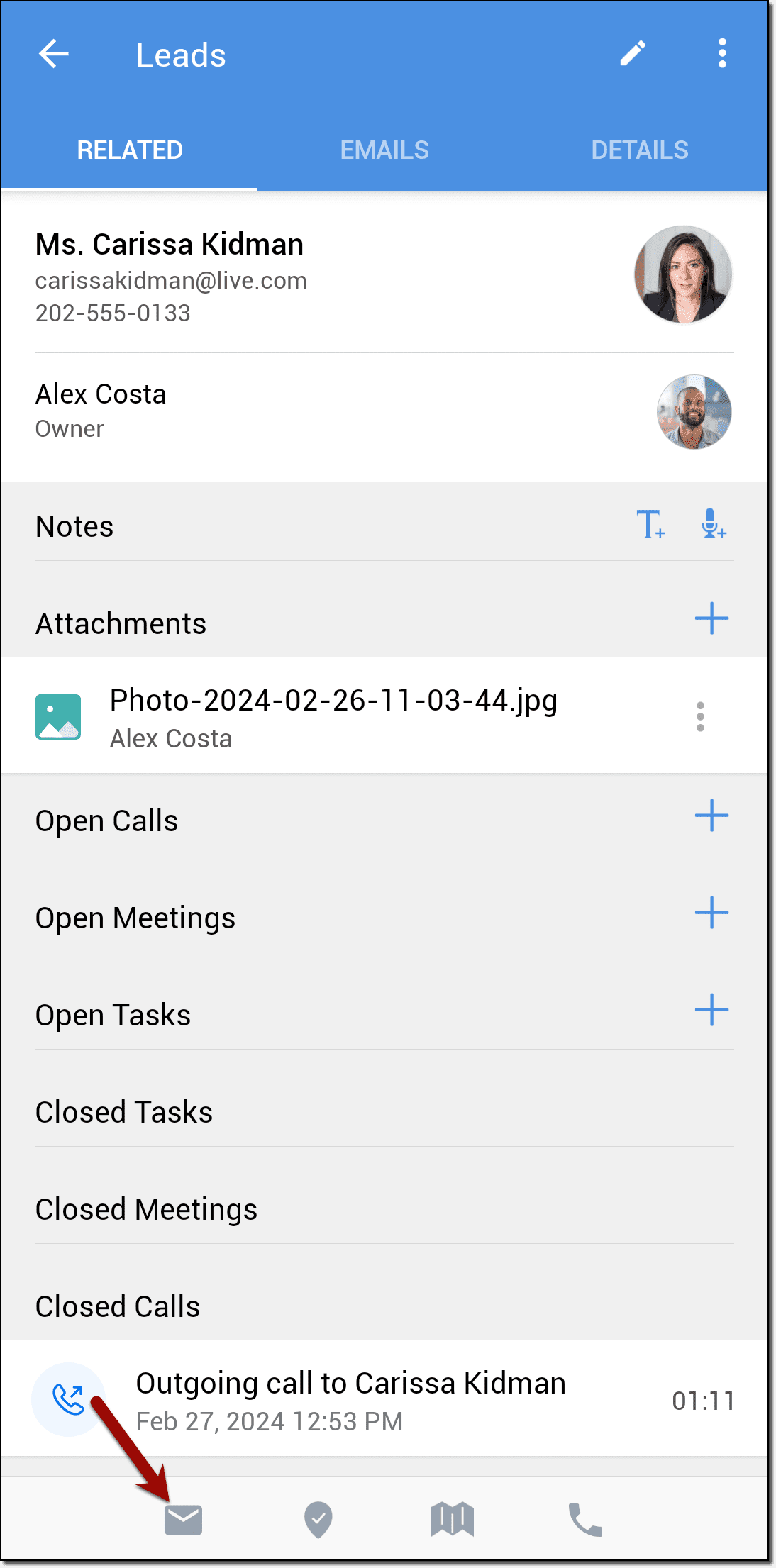View Carissa Kidman's profile photo

682,274
